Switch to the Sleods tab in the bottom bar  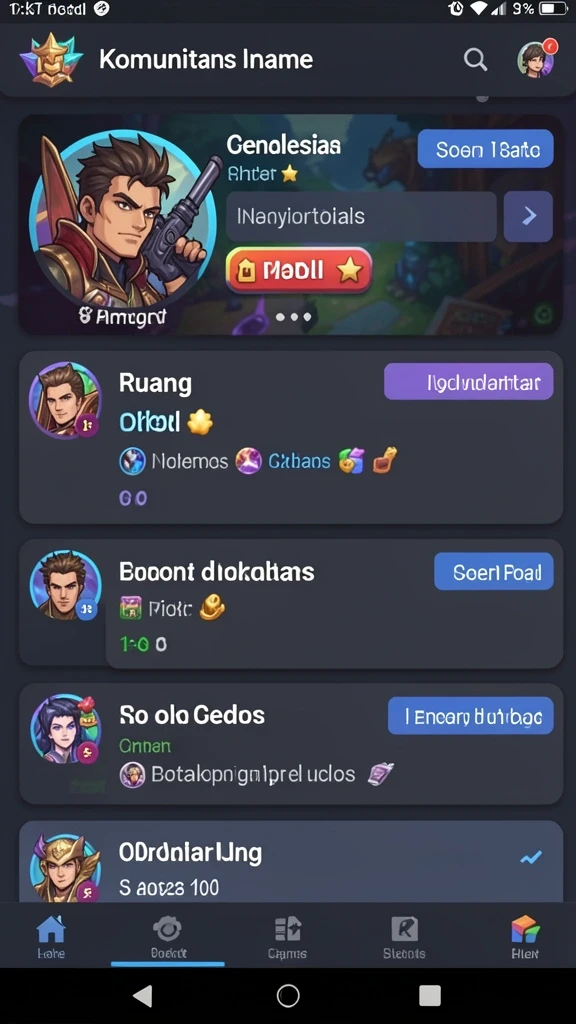pyautogui.click(x=404, y=937)
